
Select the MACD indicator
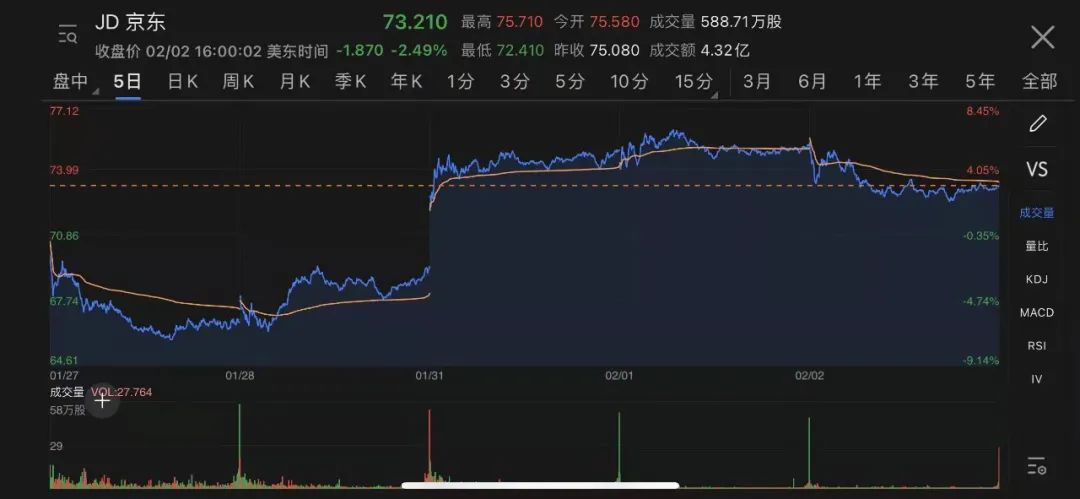(1037, 312)
